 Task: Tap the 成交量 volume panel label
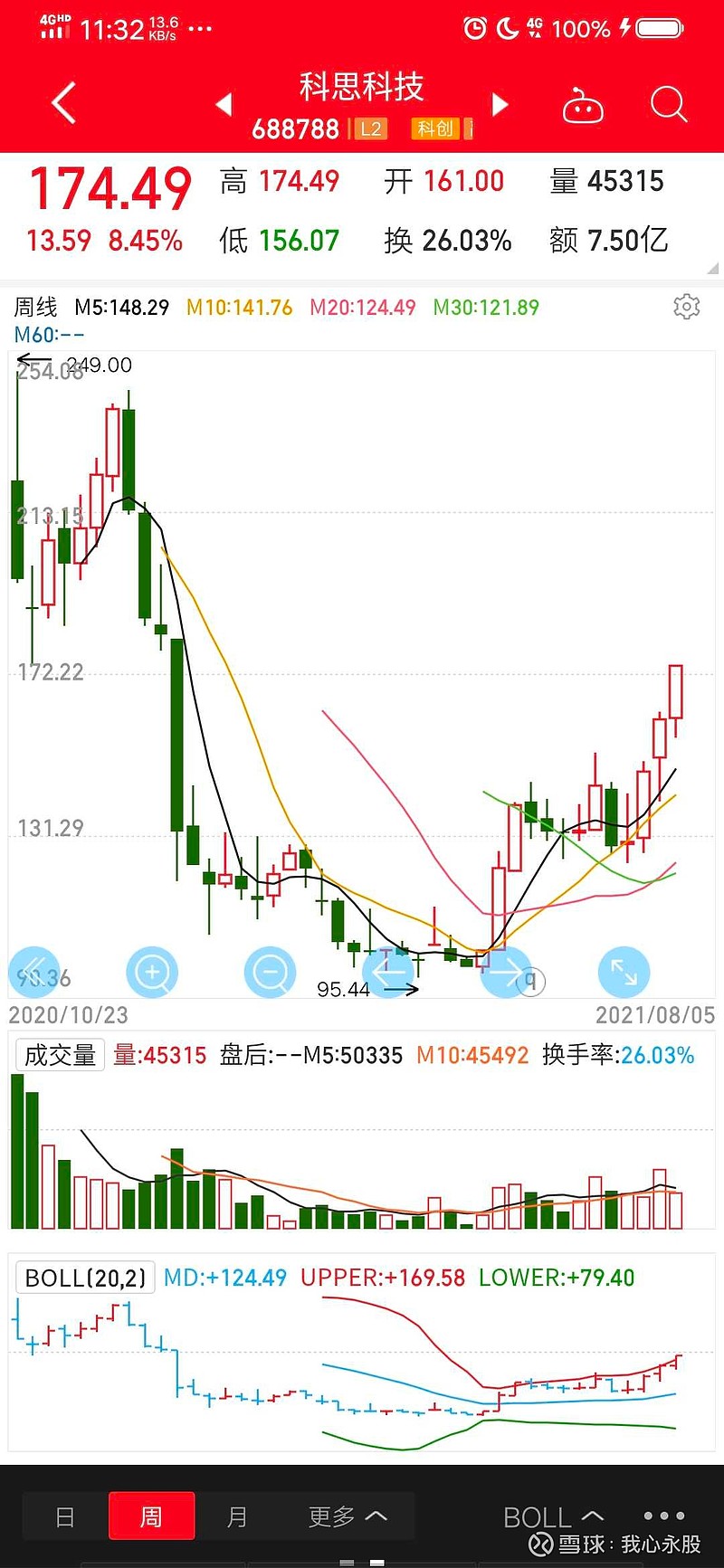(60, 1055)
